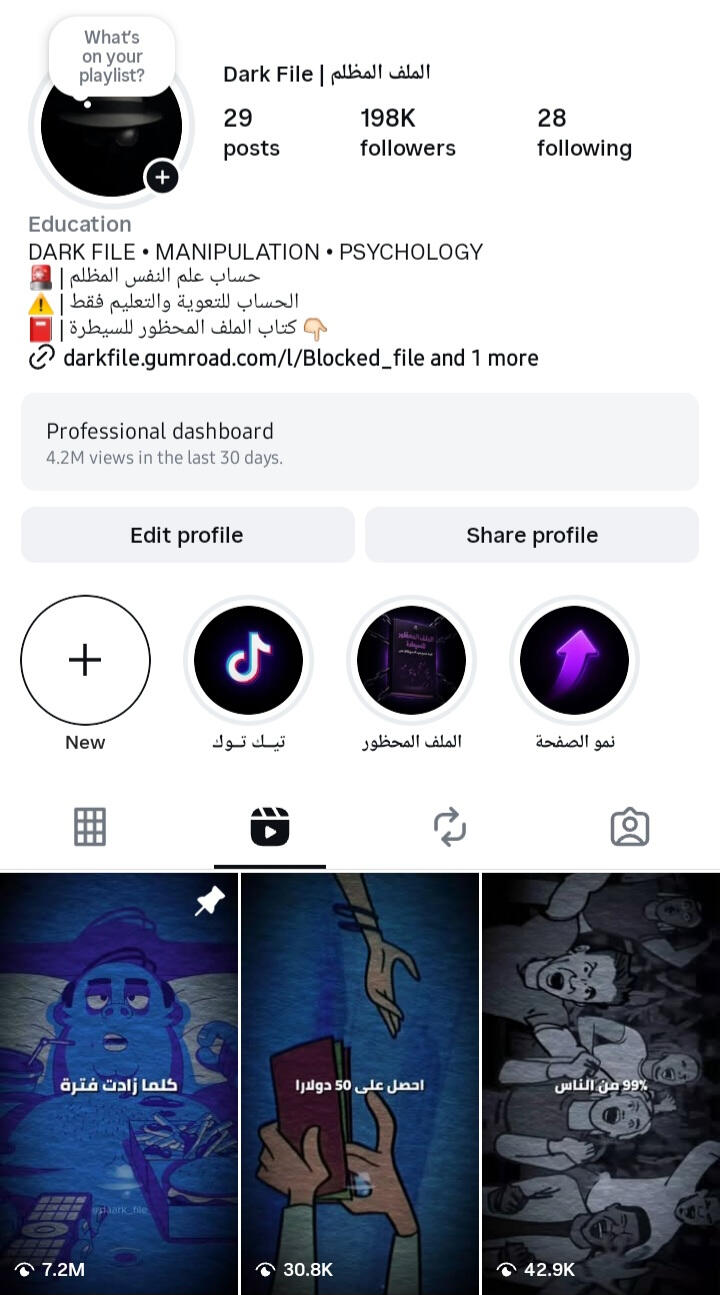
Task: Open the "What's on your playlist?" note
Action: point(112,57)
